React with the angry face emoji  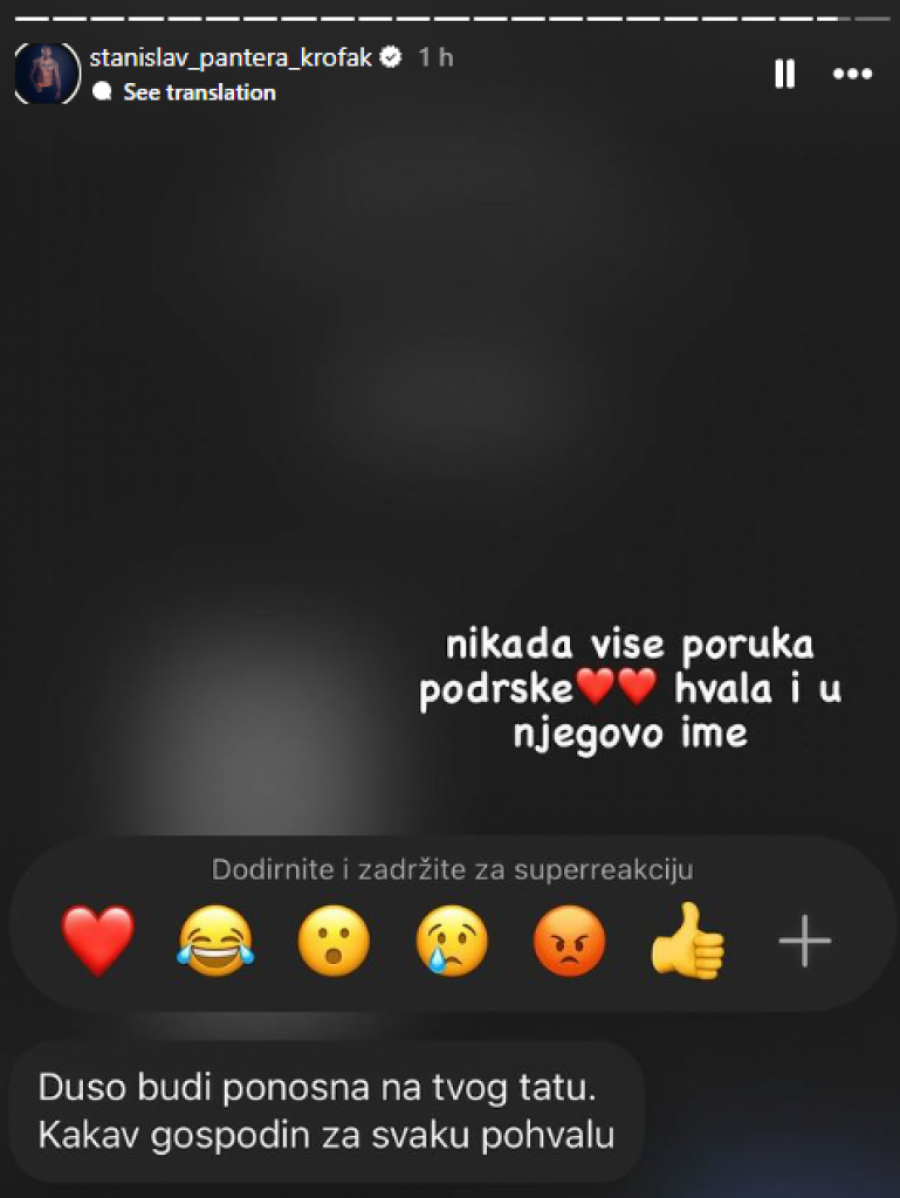click(569, 940)
